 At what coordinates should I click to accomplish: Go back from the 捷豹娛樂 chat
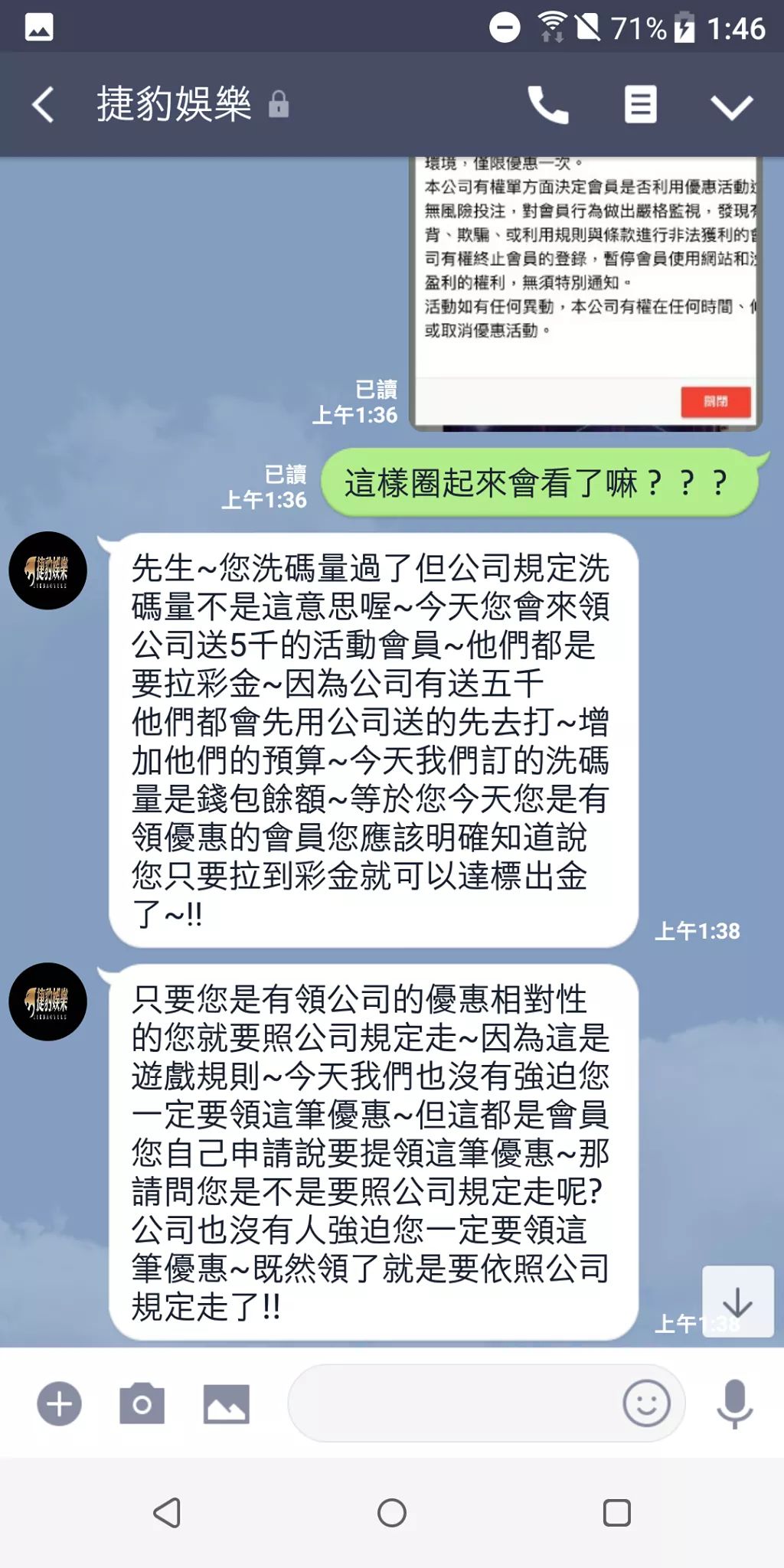click(x=43, y=104)
